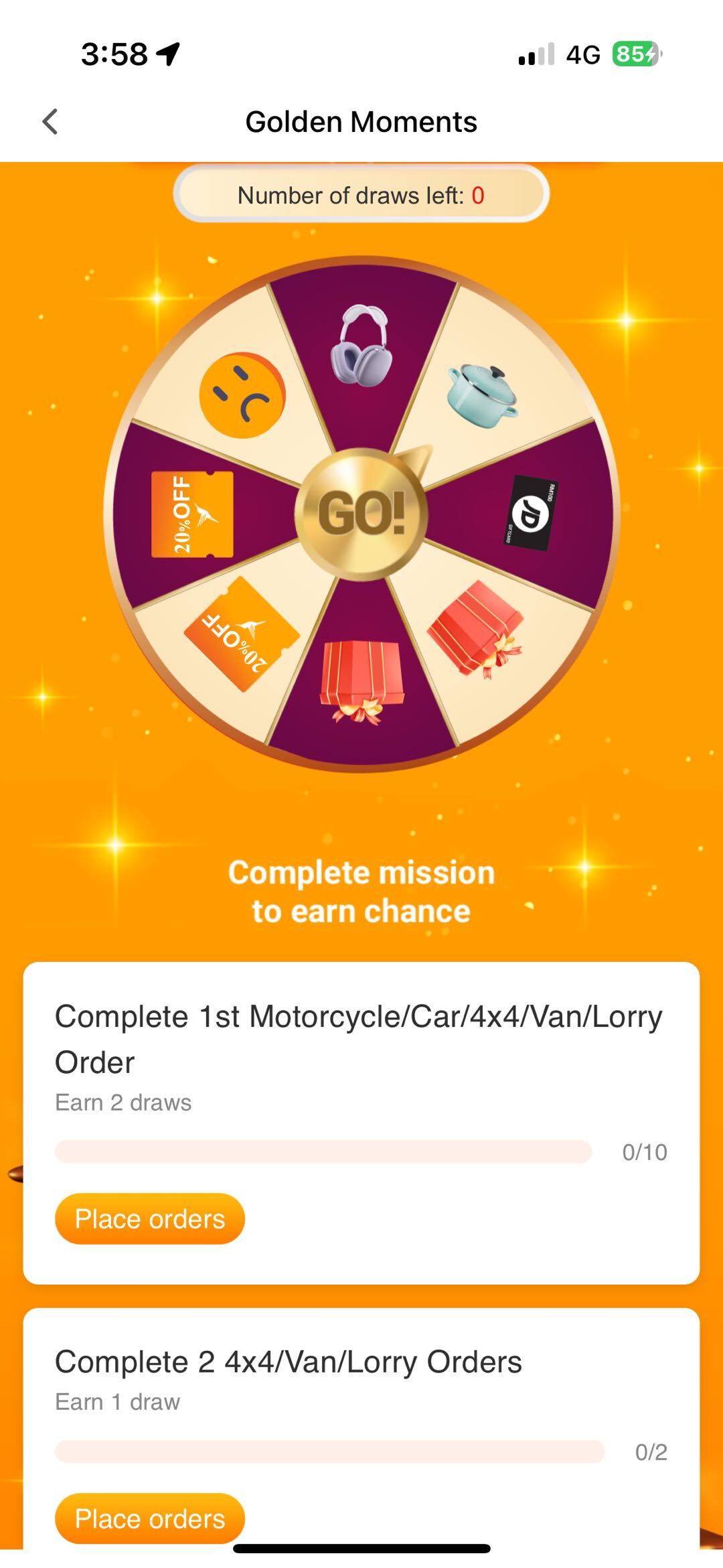723x1568 pixels.
Task: Go back from Golden Moments page
Action: click(50, 122)
